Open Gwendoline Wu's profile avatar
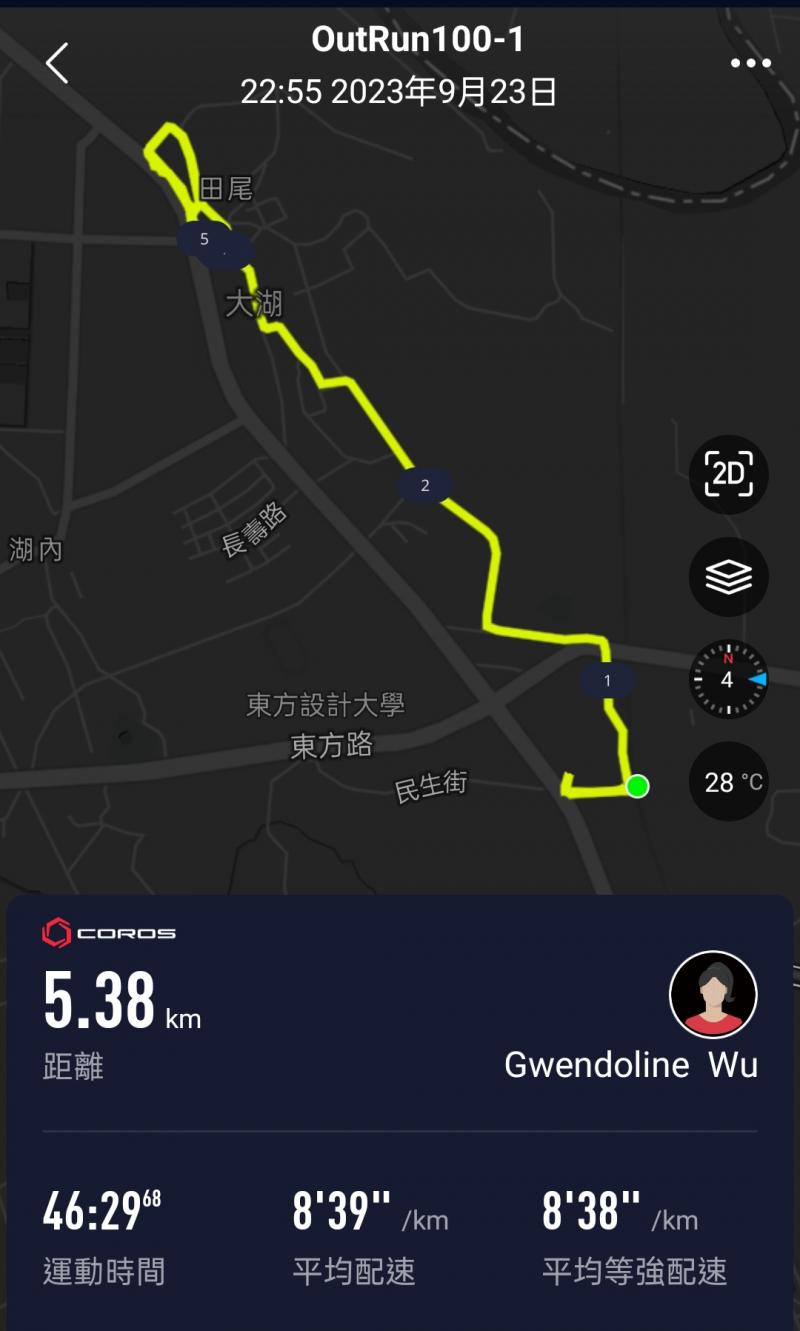 pyautogui.click(x=713, y=995)
